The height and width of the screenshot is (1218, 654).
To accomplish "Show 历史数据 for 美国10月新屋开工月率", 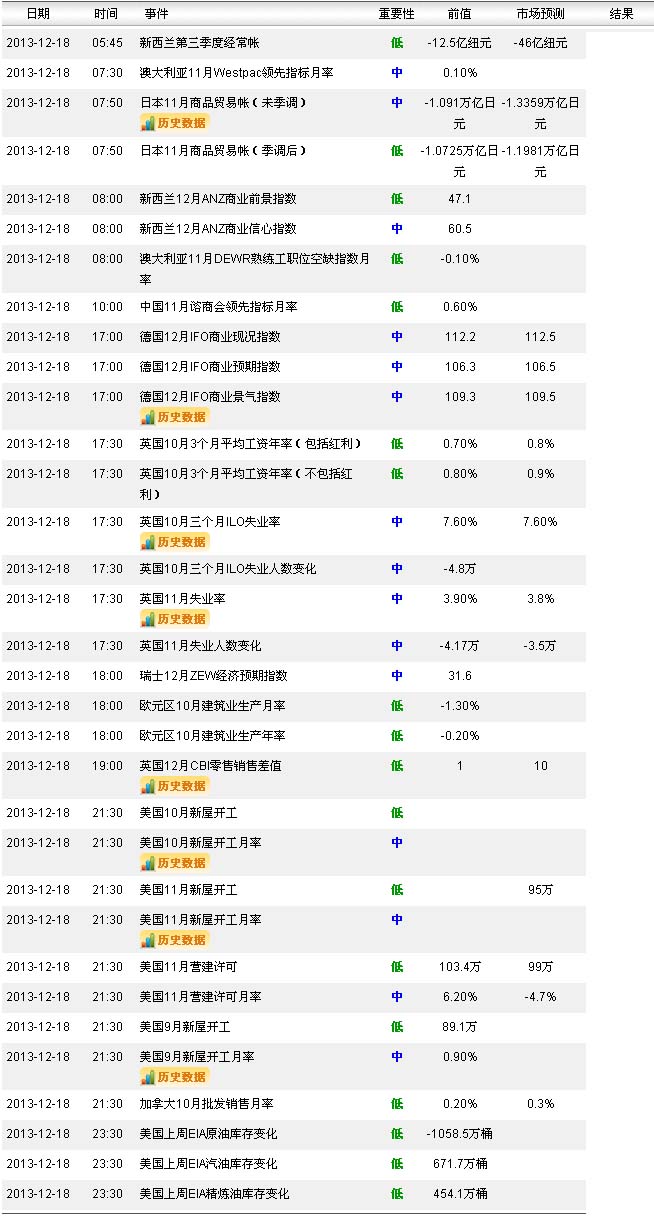I will point(174,862).
